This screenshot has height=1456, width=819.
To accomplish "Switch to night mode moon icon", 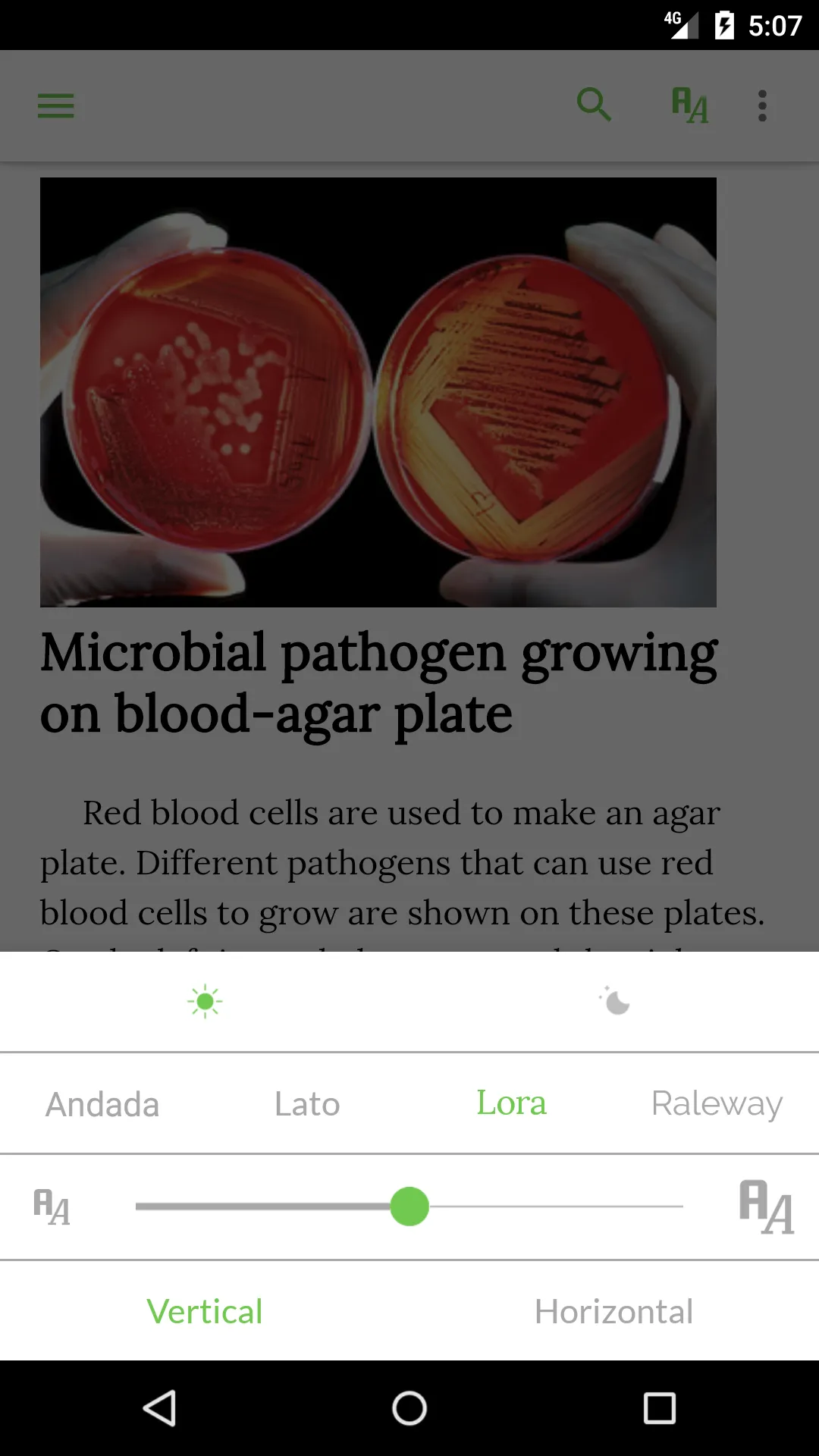I will [x=614, y=1001].
